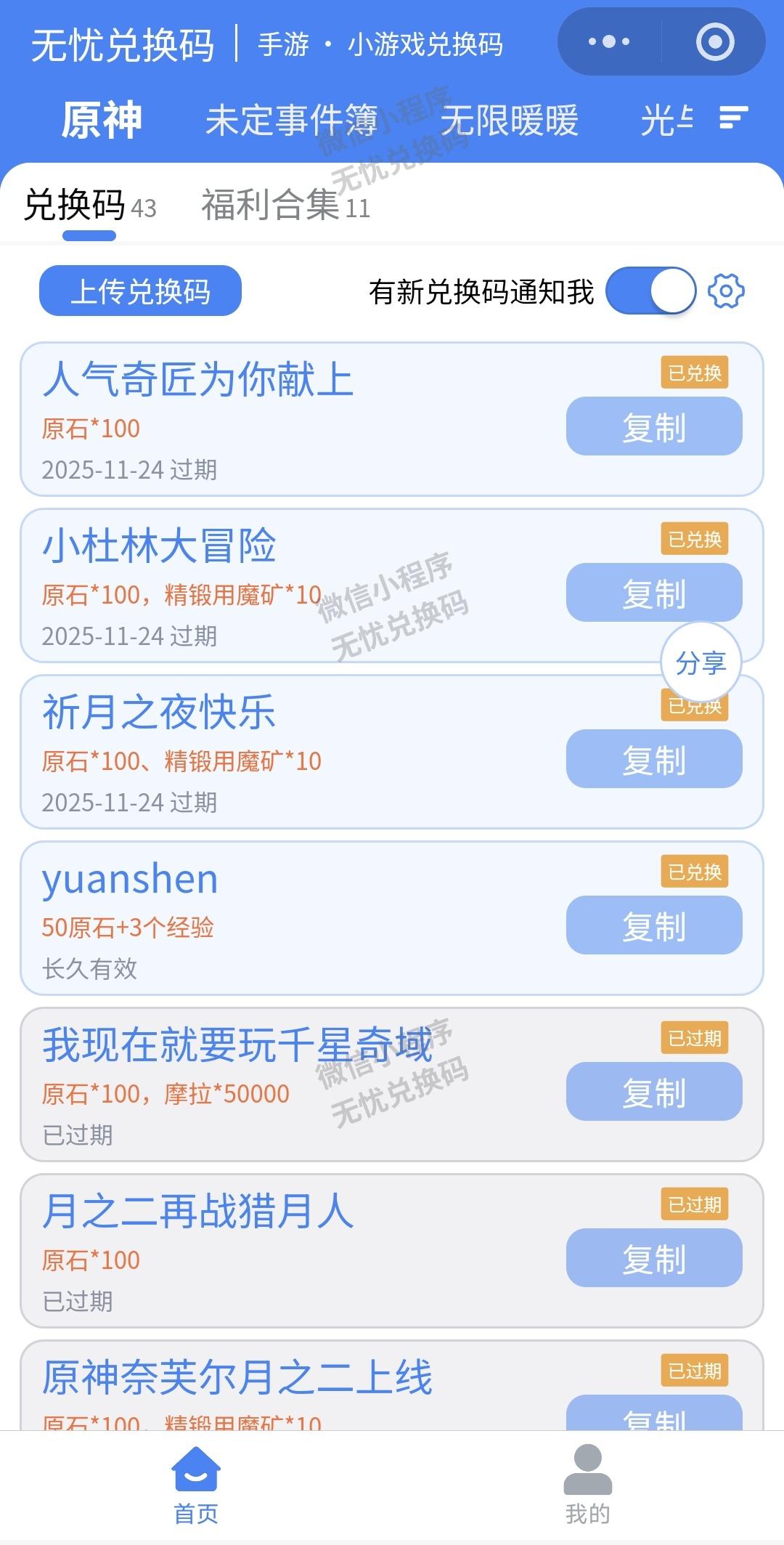Copy the 小杜林大冒险 code

[653, 593]
